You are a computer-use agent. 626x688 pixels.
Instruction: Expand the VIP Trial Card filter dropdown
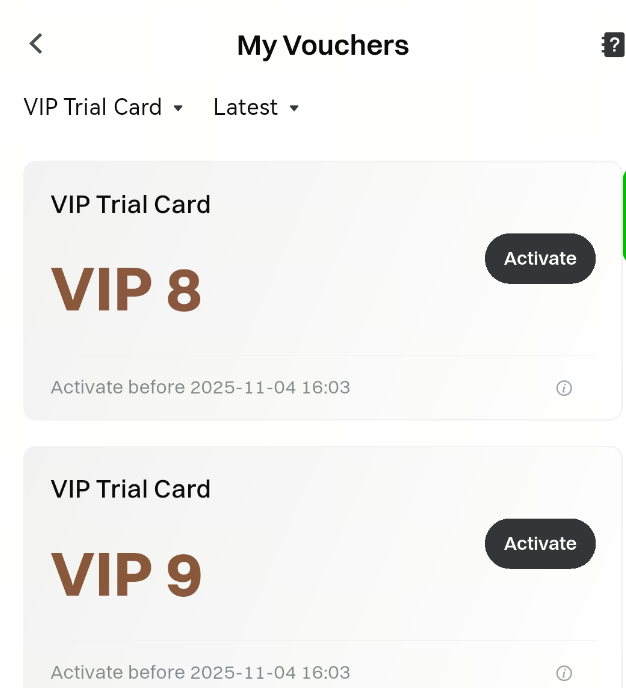click(x=104, y=107)
